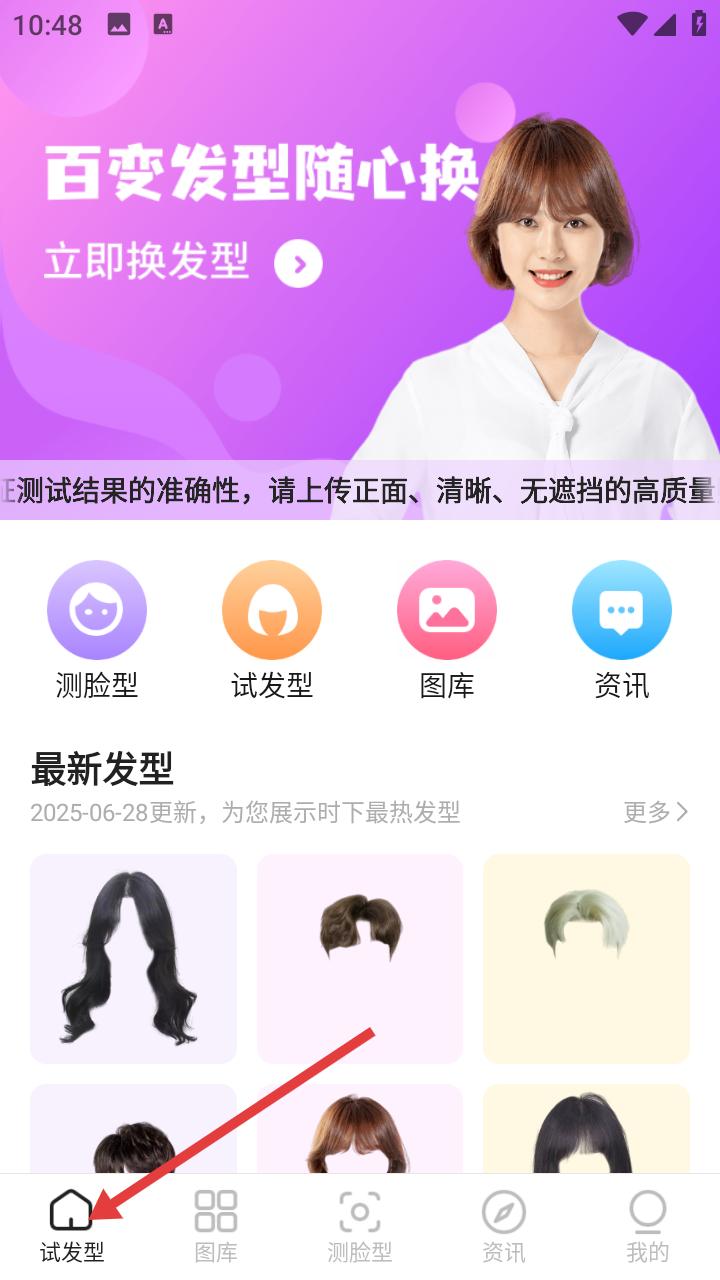Open the 图库 pink picture icon
This screenshot has width=720, height=1280.
[x=447, y=610]
